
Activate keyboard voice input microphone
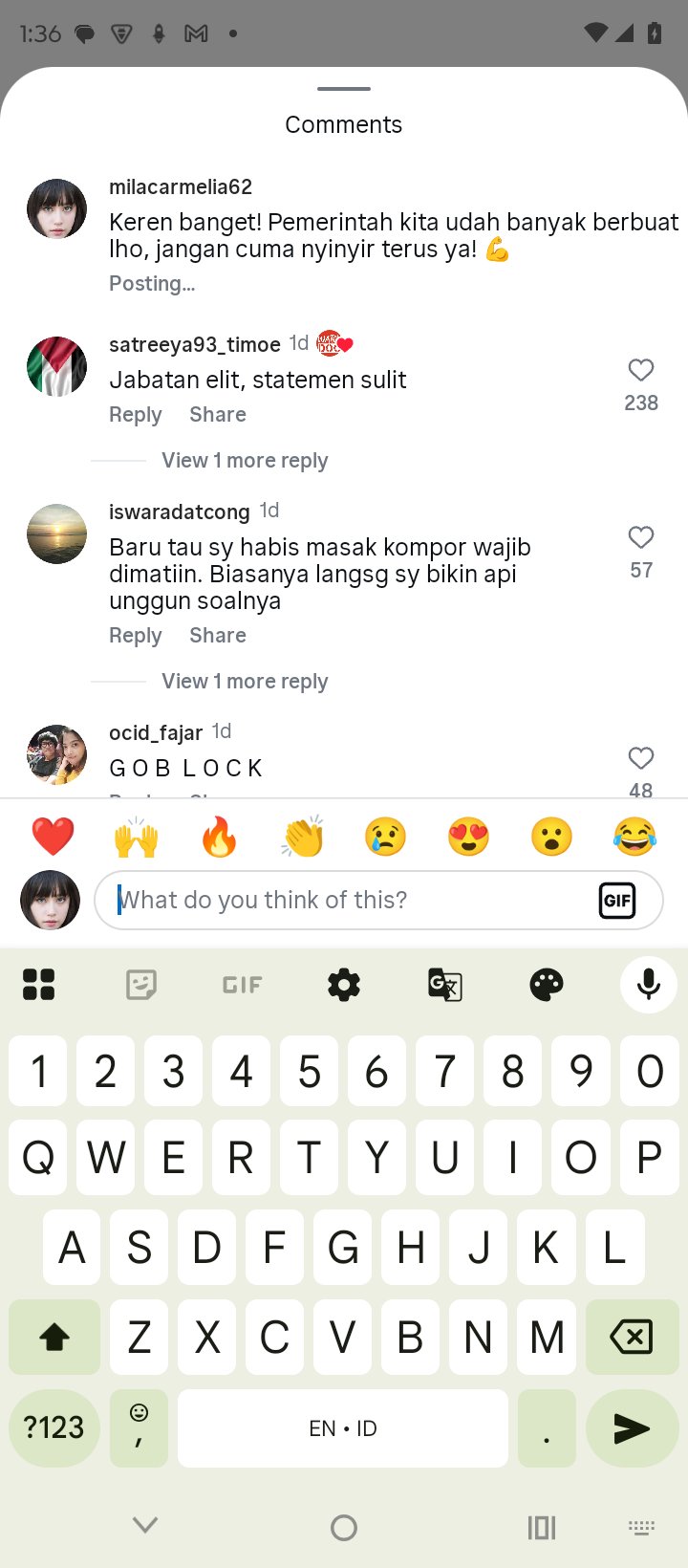(x=649, y=984)
